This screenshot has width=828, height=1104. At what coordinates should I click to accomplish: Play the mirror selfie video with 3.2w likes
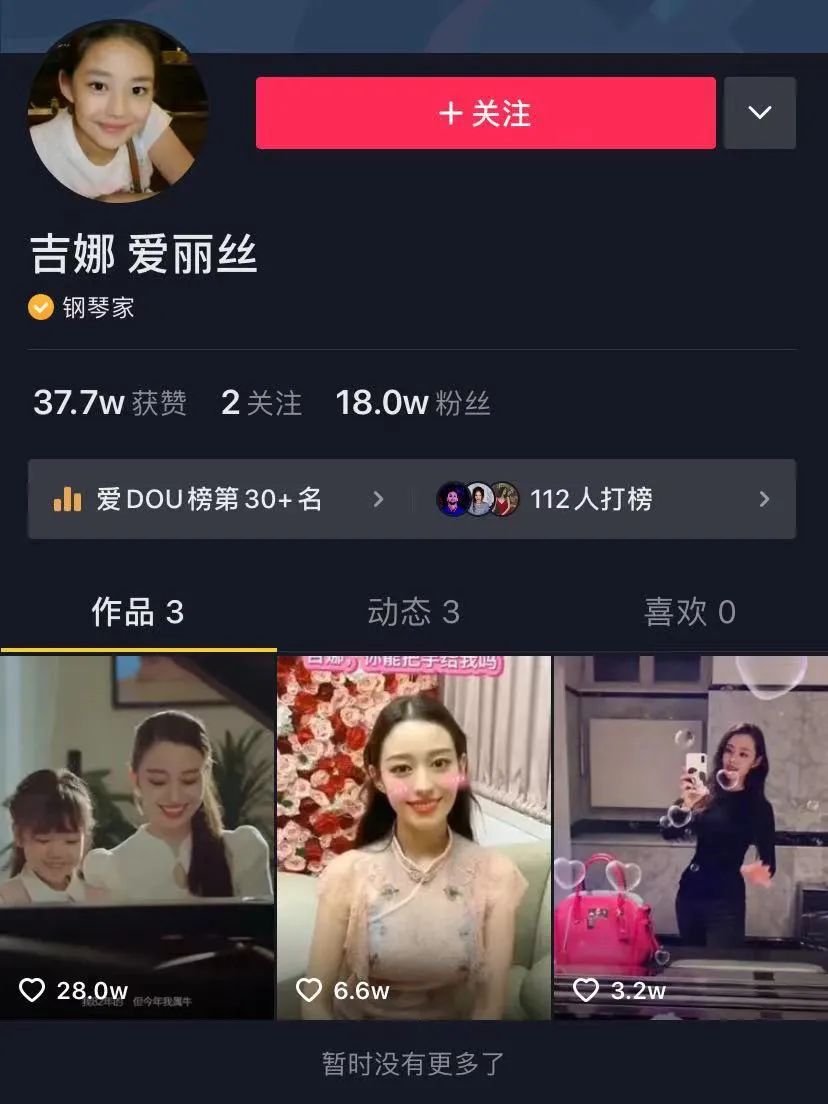(x=691, y=837)
